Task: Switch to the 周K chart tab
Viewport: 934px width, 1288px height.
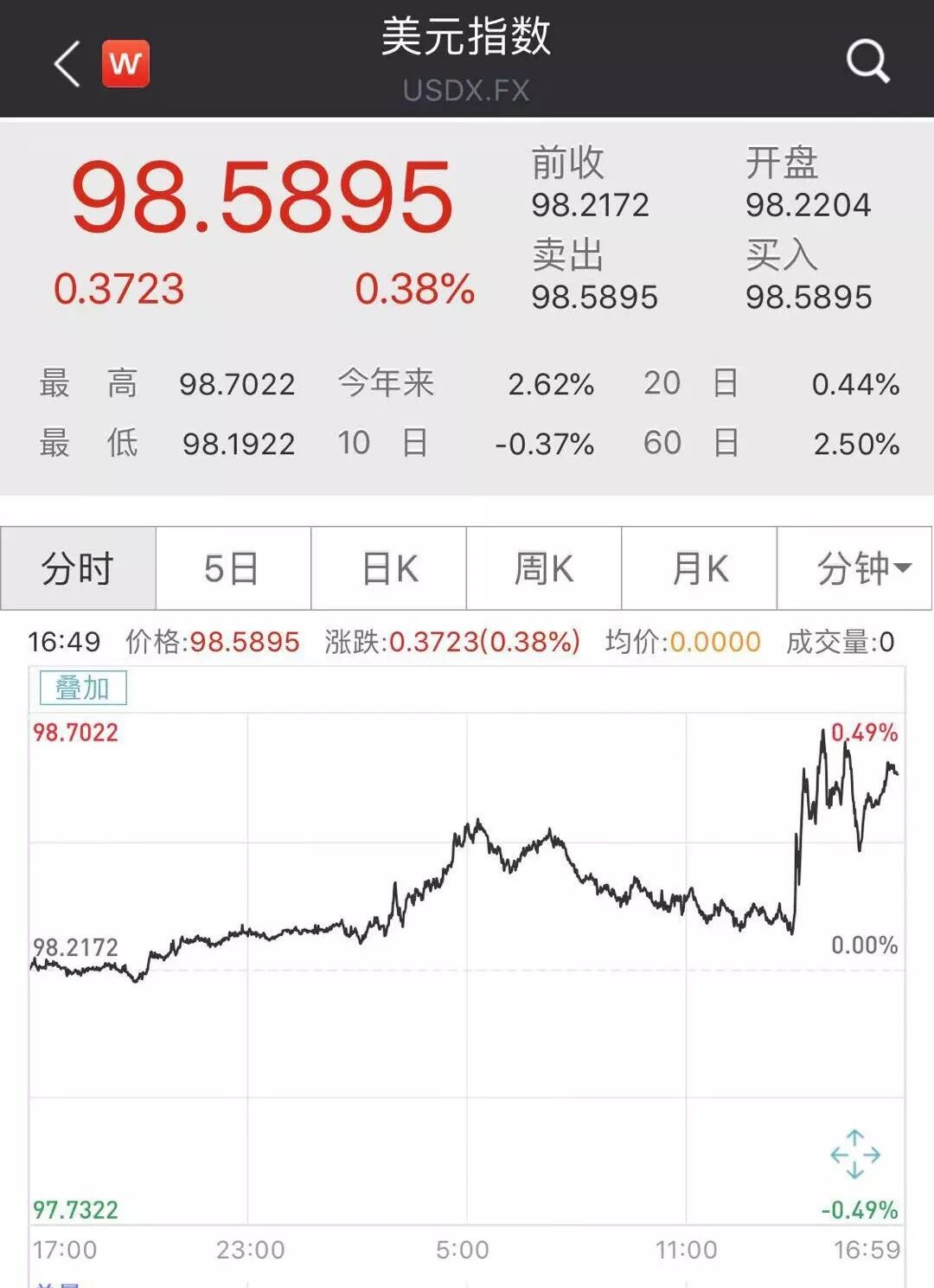Action: [544, 568]
